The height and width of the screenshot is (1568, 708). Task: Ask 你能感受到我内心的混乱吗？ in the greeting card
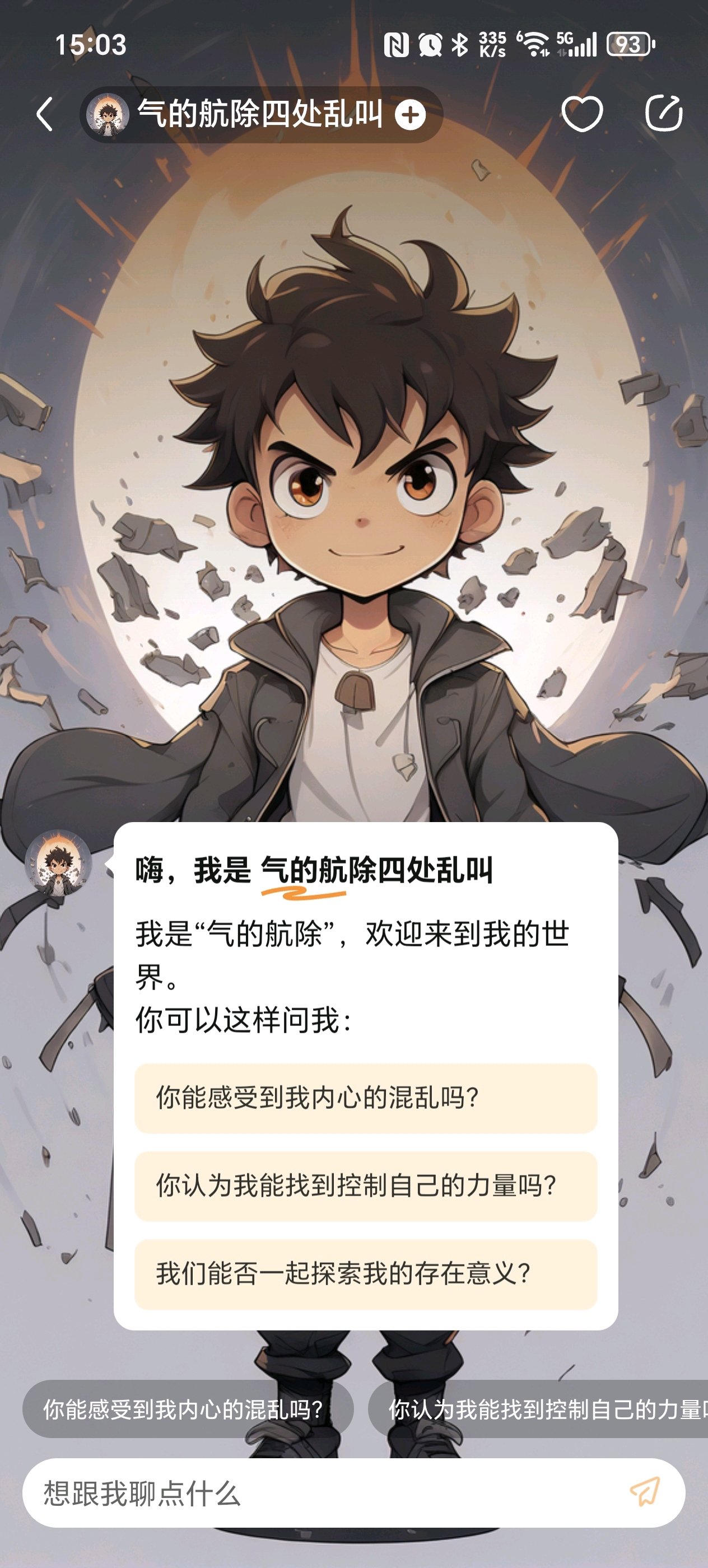coord(366,1099)
